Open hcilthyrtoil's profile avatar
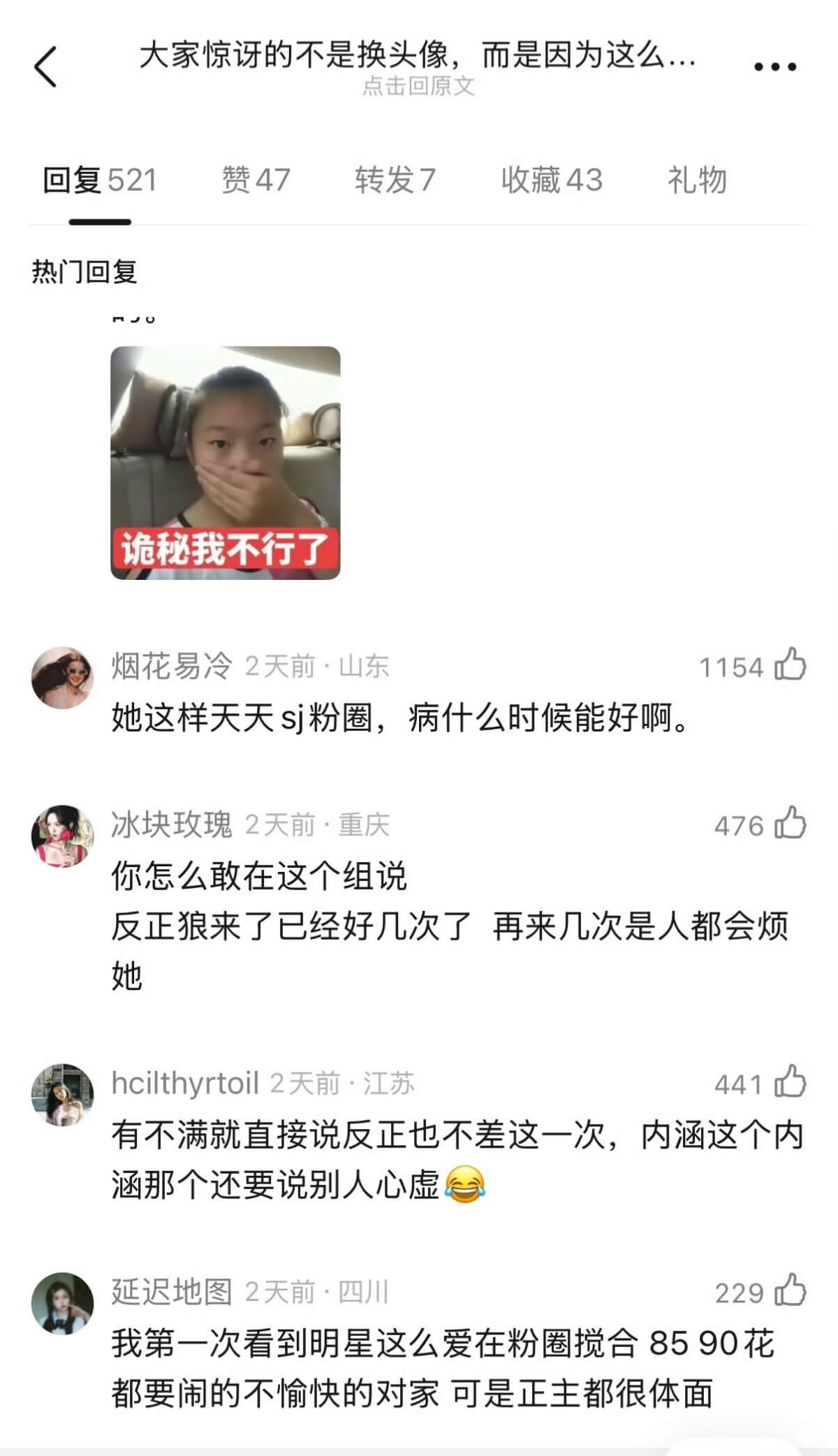 click(x=63, y=1095)
